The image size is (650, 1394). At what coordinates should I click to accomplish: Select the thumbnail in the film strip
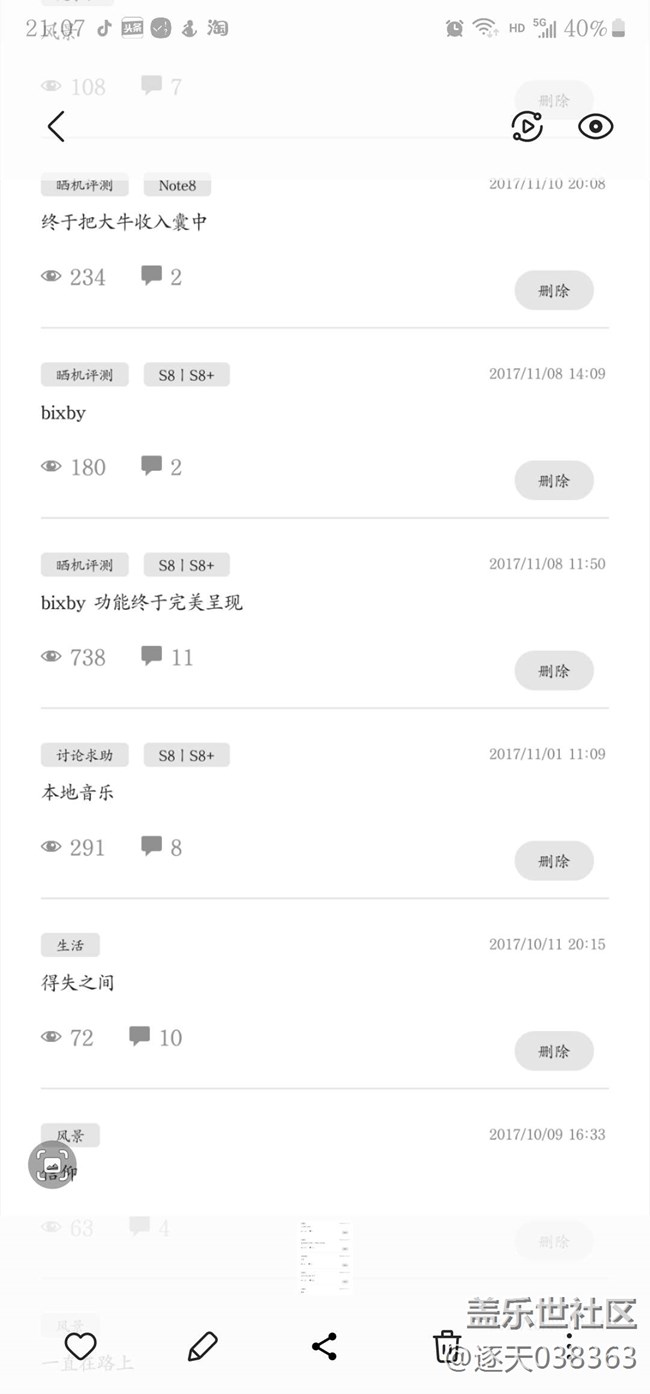tap(325, 1258)
